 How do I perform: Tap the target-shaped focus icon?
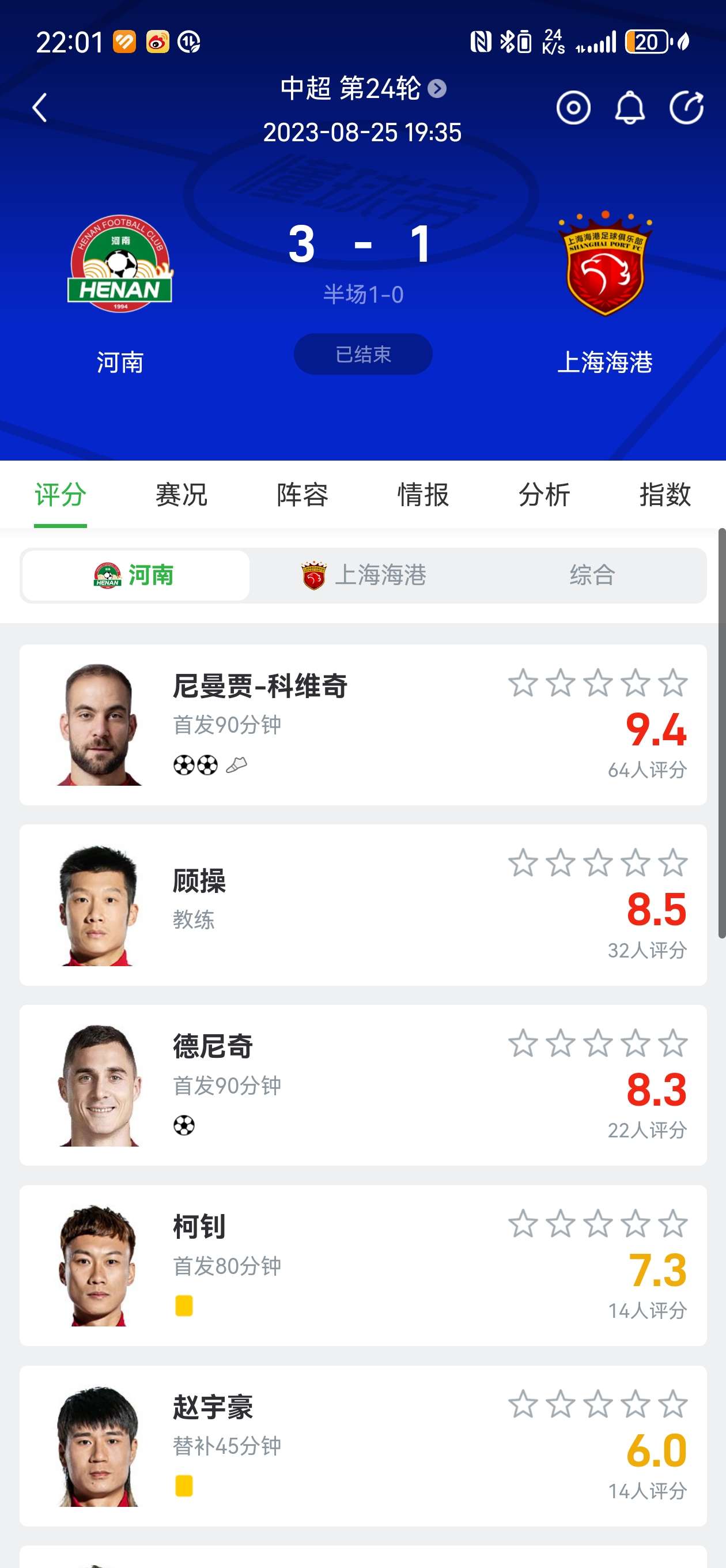point(573,108)
